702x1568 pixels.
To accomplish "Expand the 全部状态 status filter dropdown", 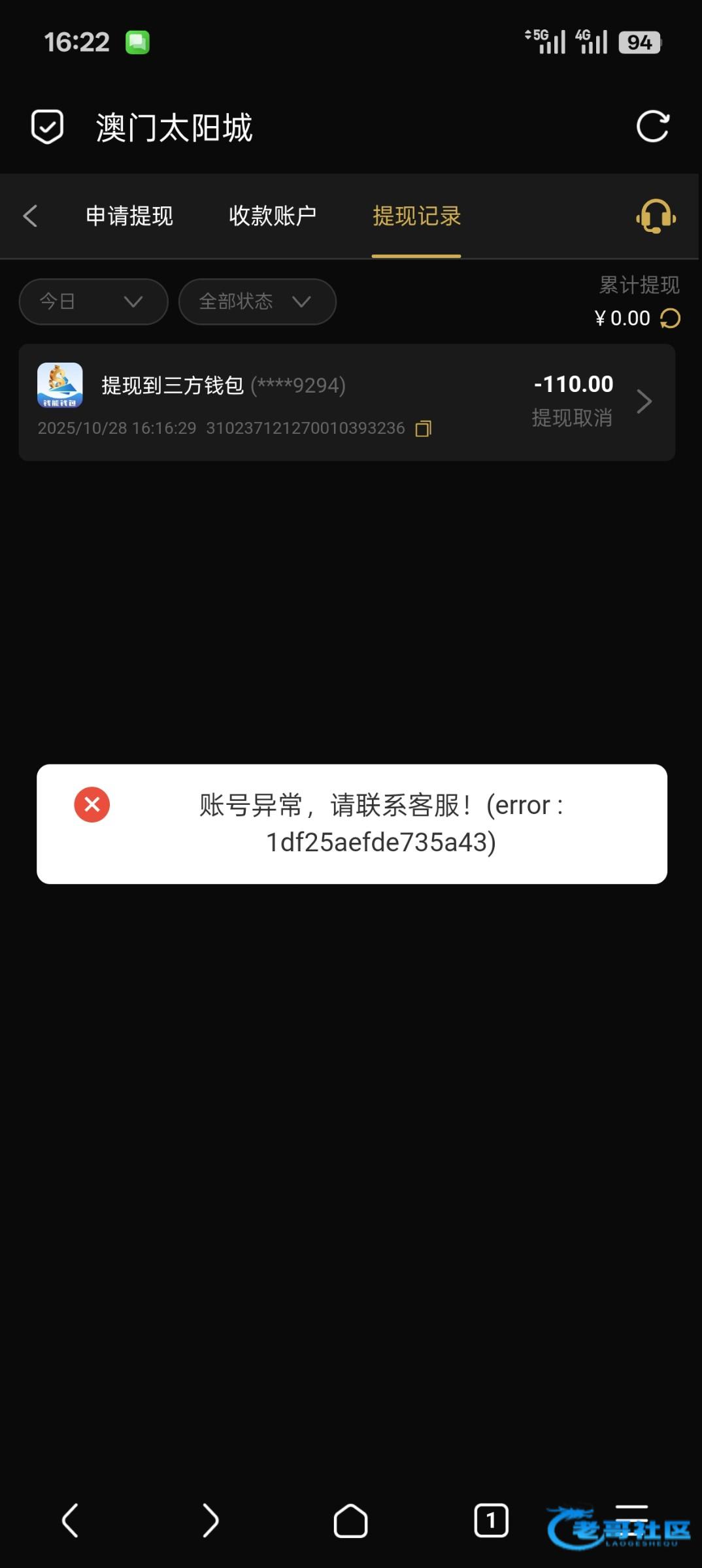I will [x=258, y=302].
